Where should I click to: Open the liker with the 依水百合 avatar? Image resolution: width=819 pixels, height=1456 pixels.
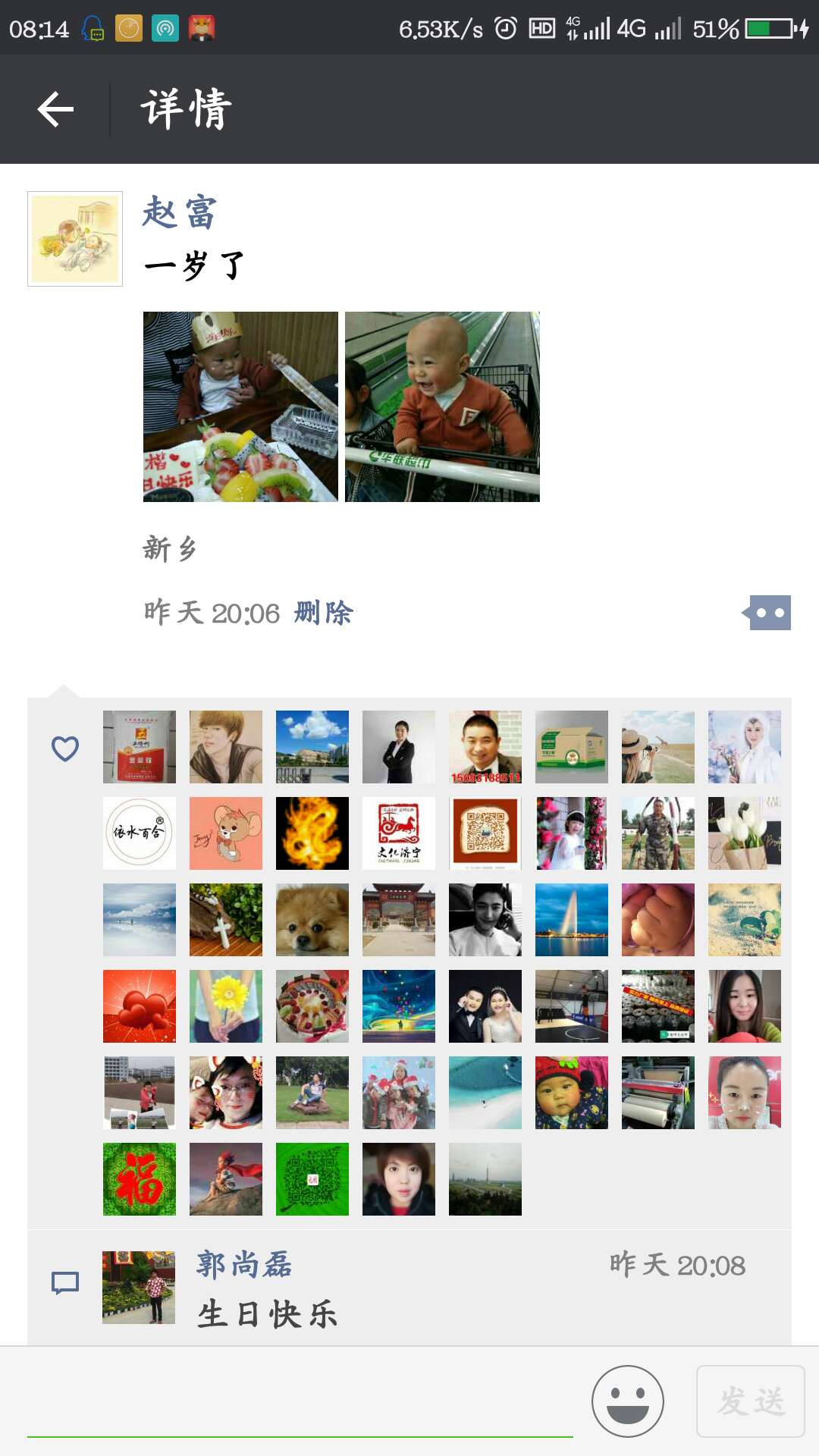[x=140, y=833]
